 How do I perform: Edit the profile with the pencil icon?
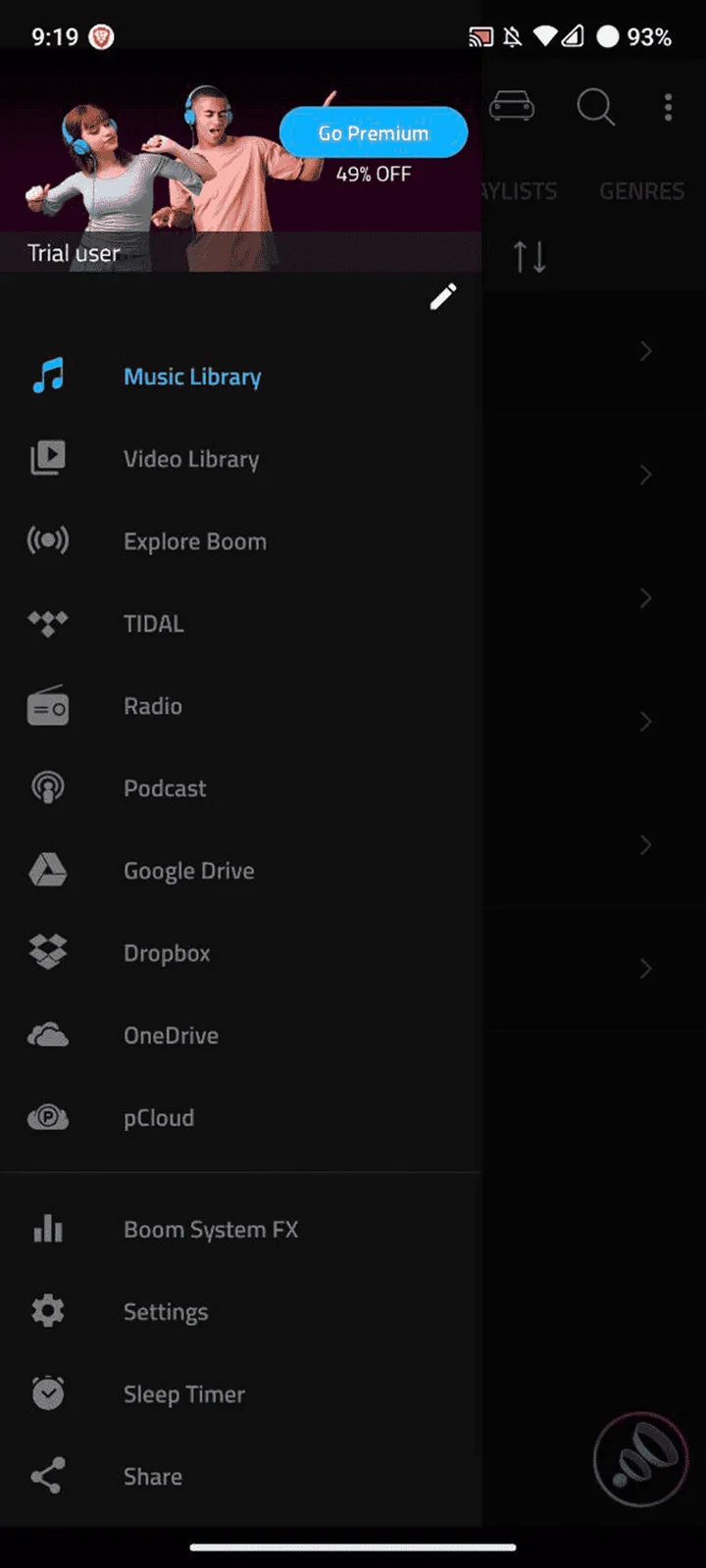[443, 296]
